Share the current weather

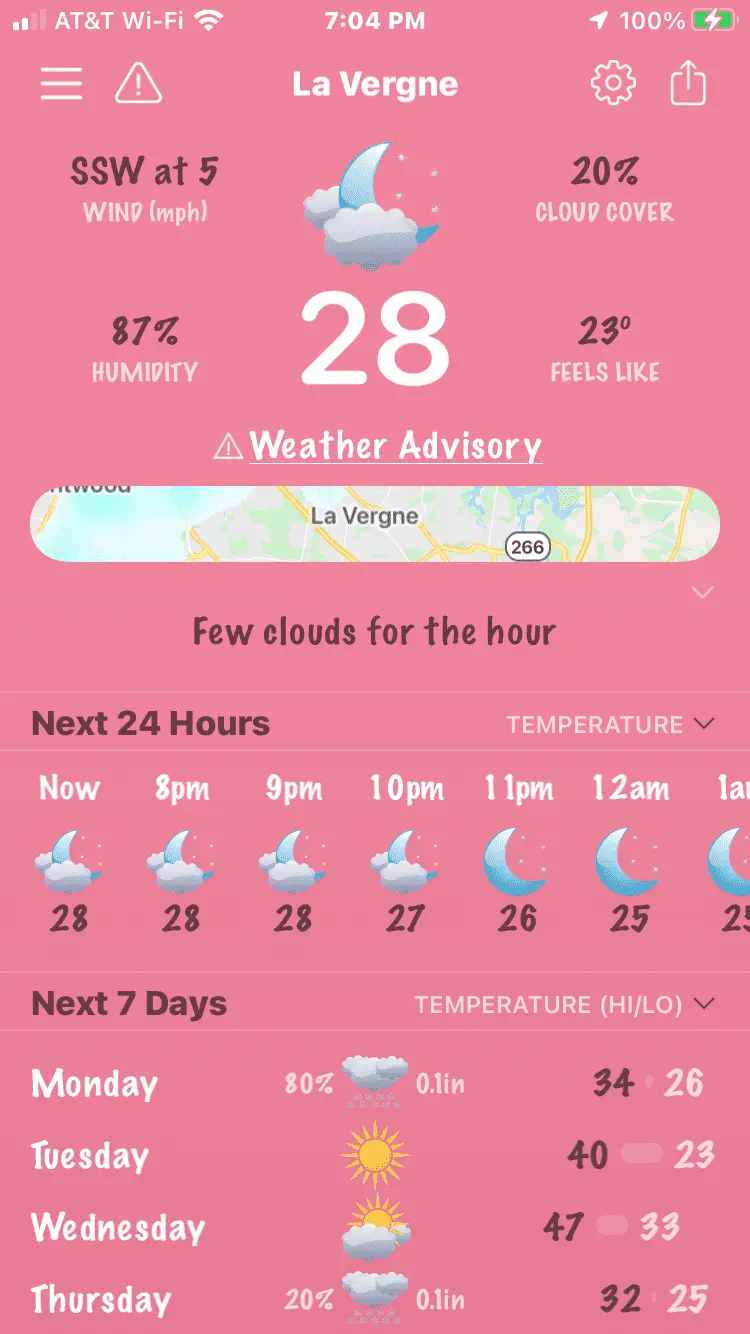click(x=688, y=84)
